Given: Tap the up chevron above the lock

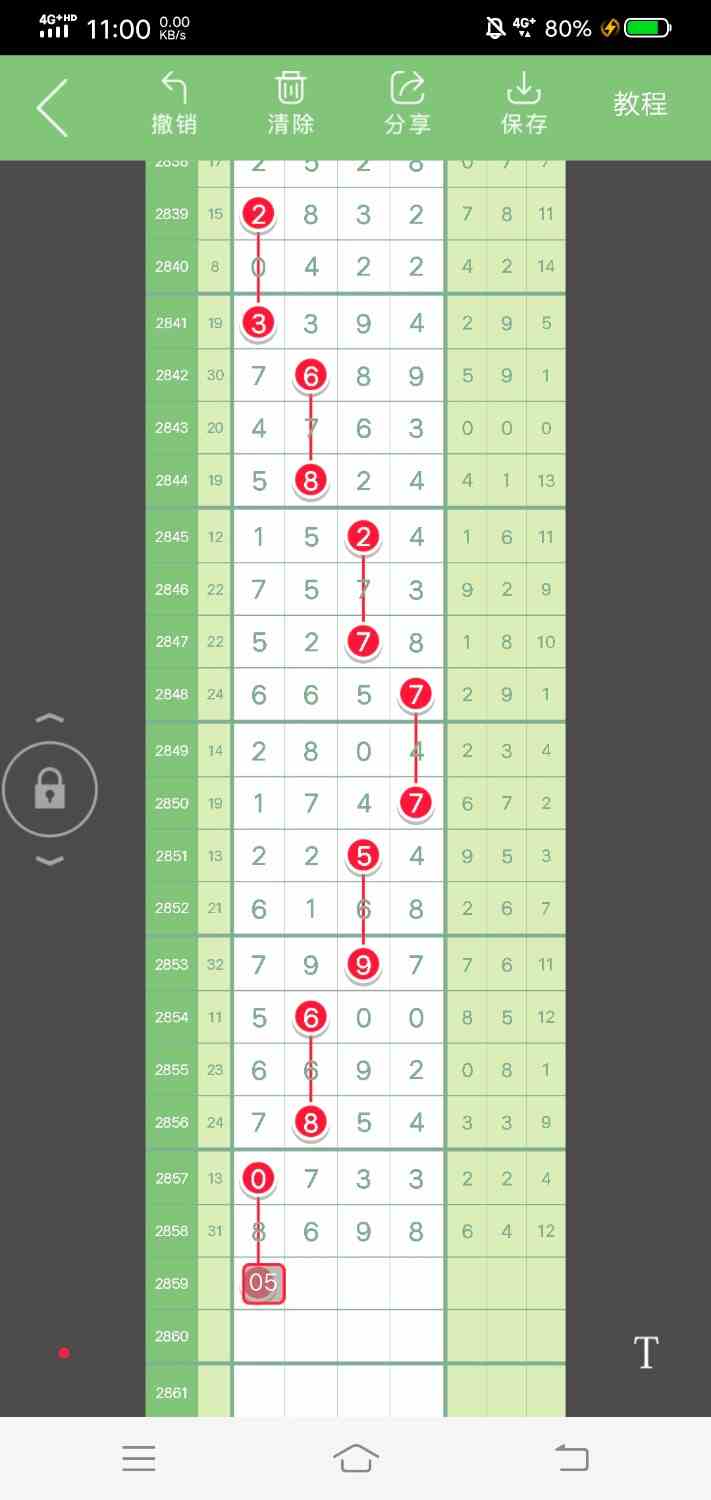Looking at the screenshot, I should tap(50, 719).
